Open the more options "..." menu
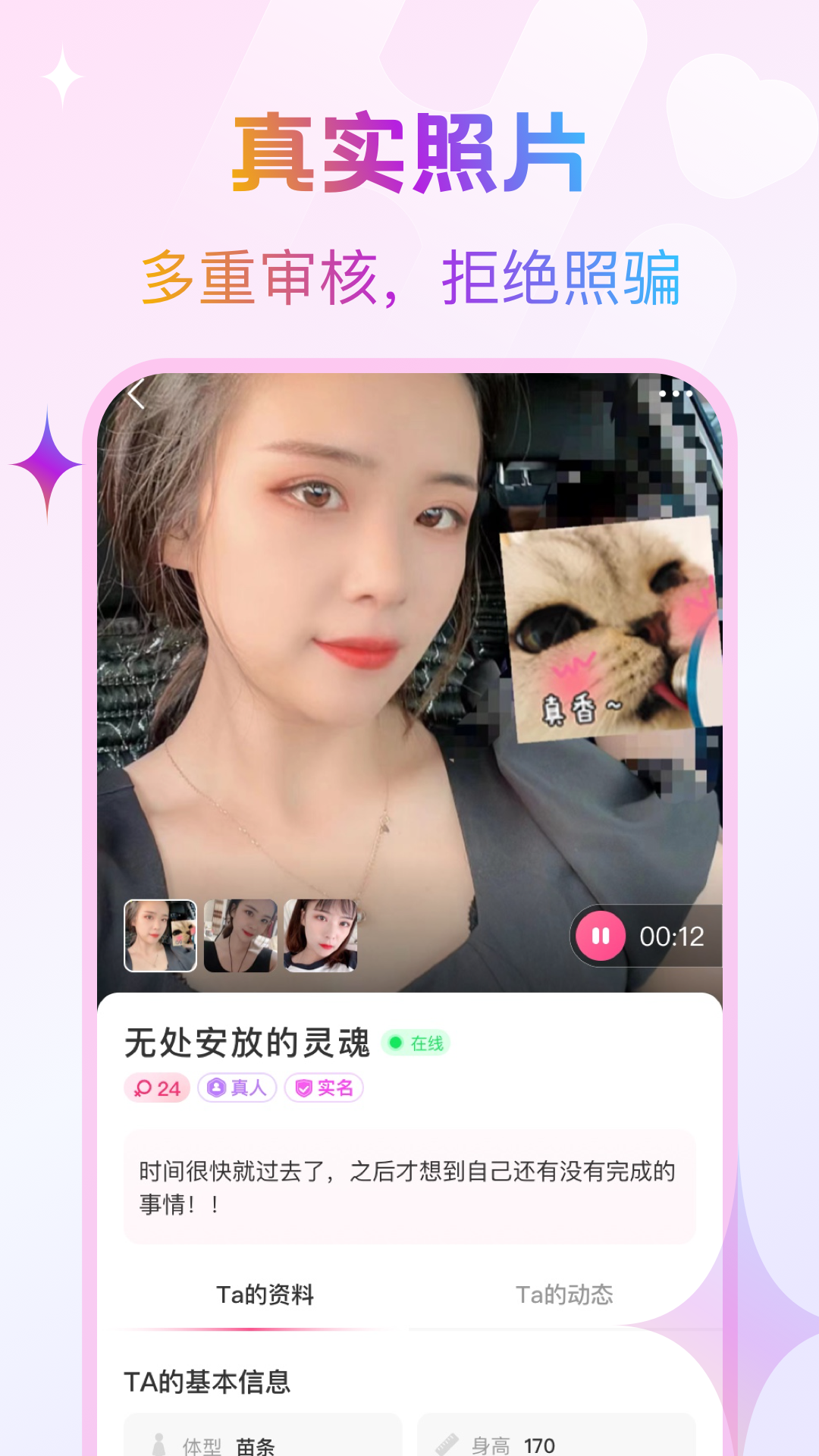The width and height of the screenshot is (819, 1456). pos(675,391)
